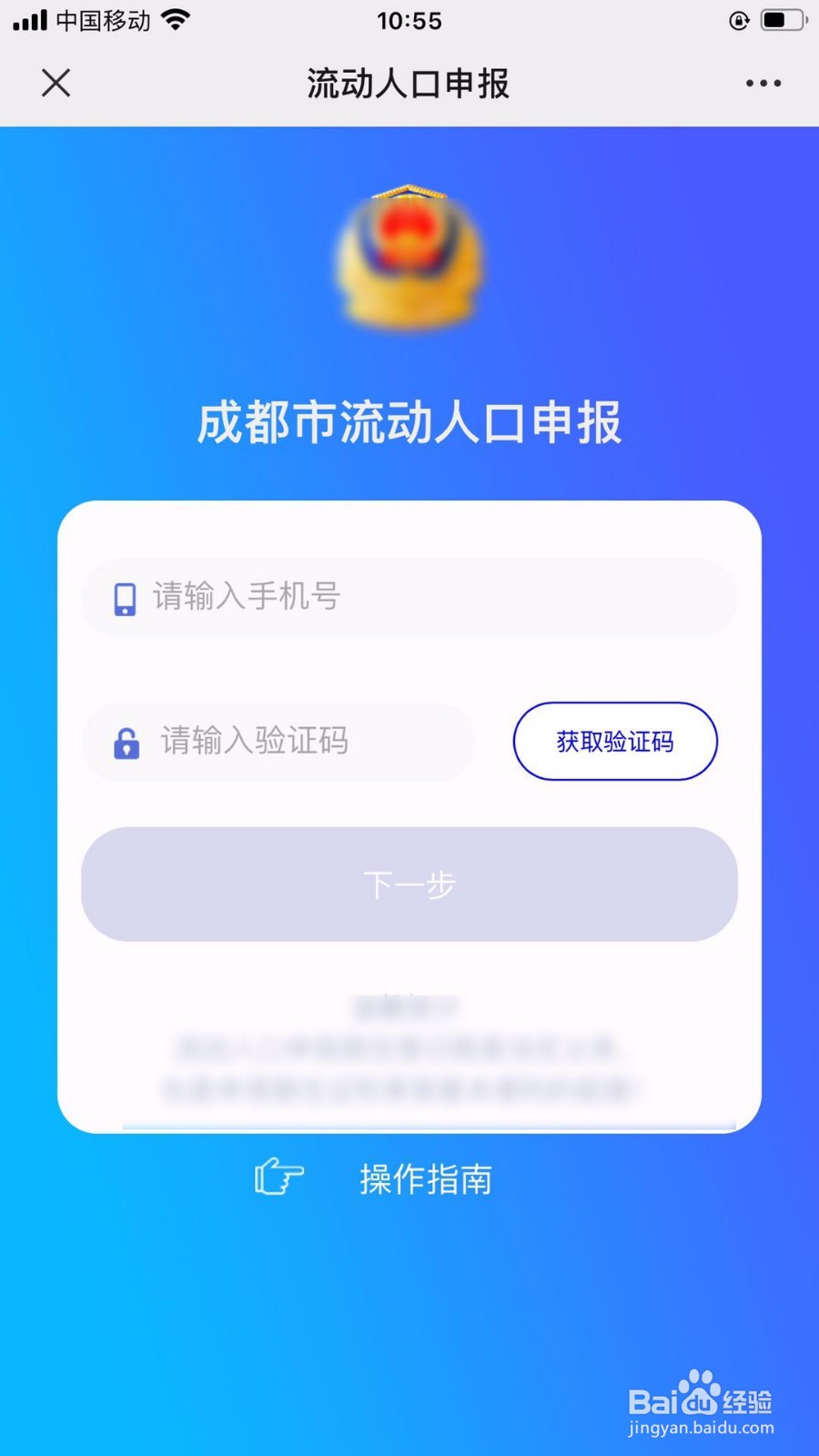Open the three-dot menu at top right
Screen dimensions: 819x1456
point(762,83)
